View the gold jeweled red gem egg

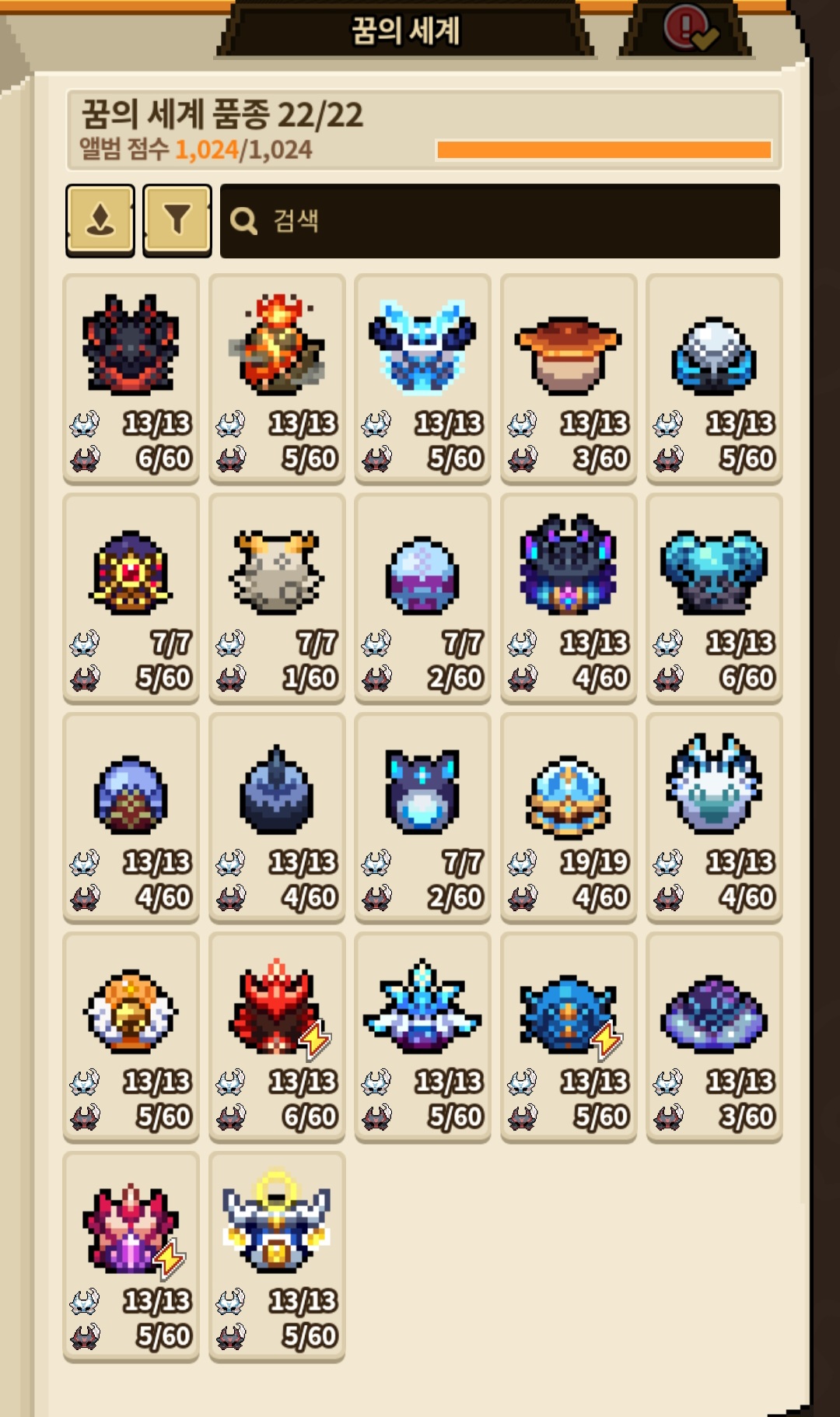[131, 598]
